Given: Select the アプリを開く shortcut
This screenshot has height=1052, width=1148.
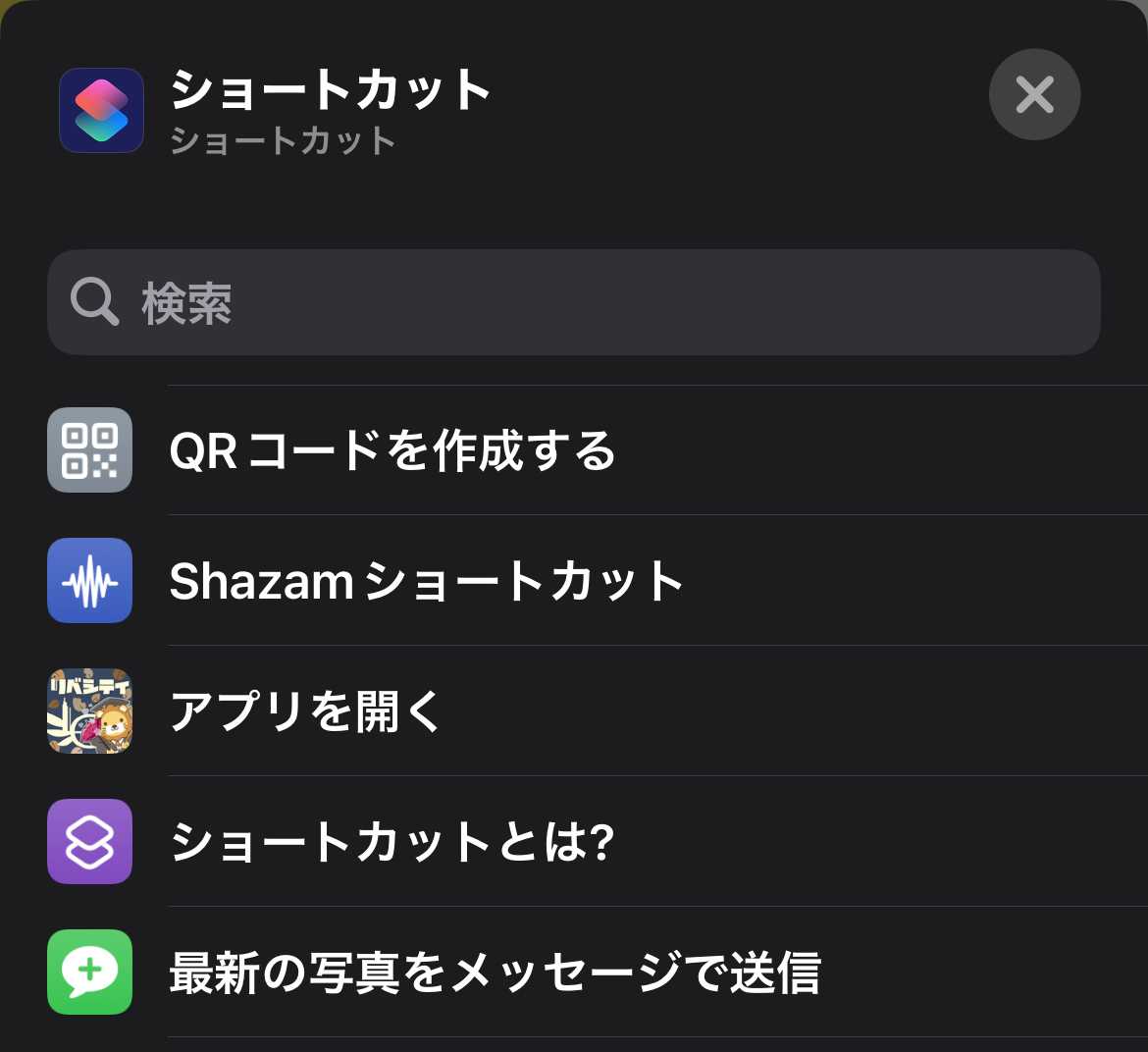Looking at the screenshot, I should click(306, 711).
